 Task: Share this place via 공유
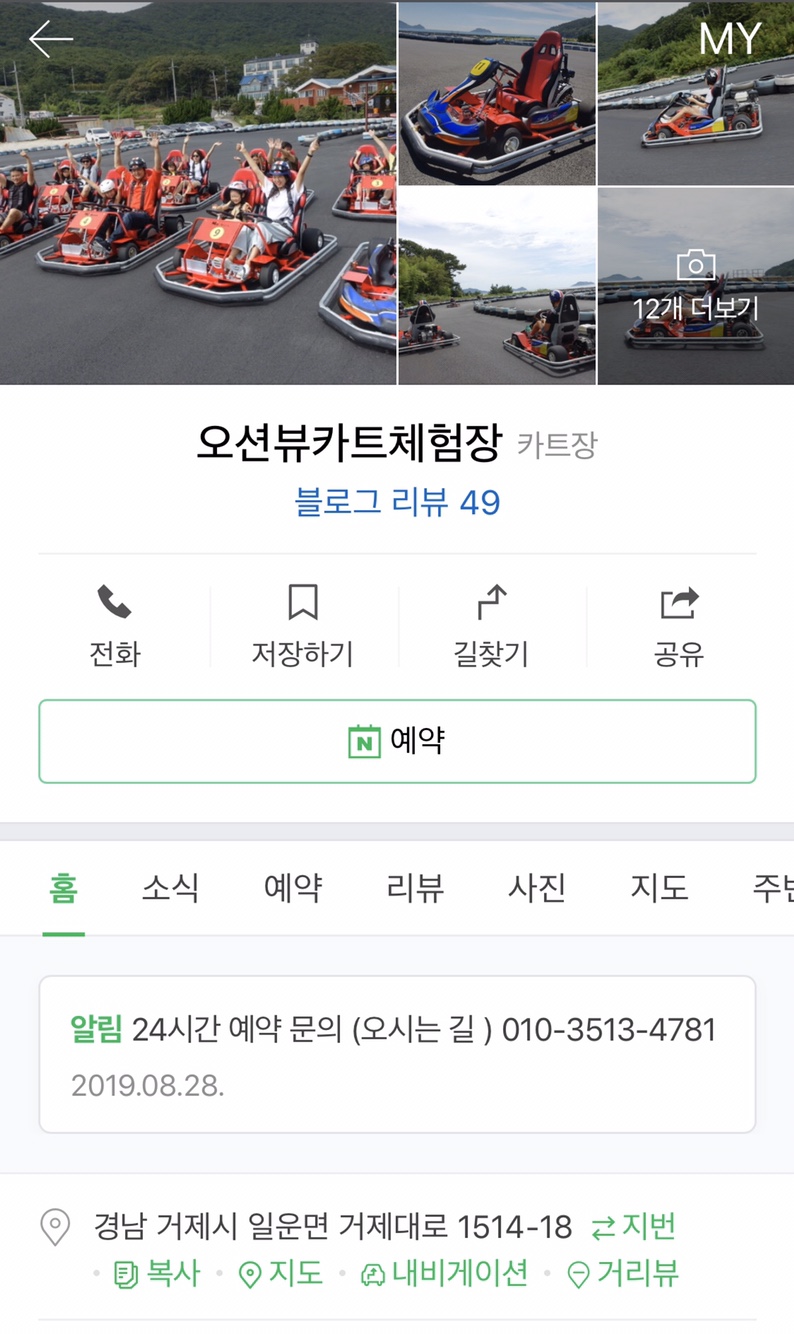click(679, 627)
